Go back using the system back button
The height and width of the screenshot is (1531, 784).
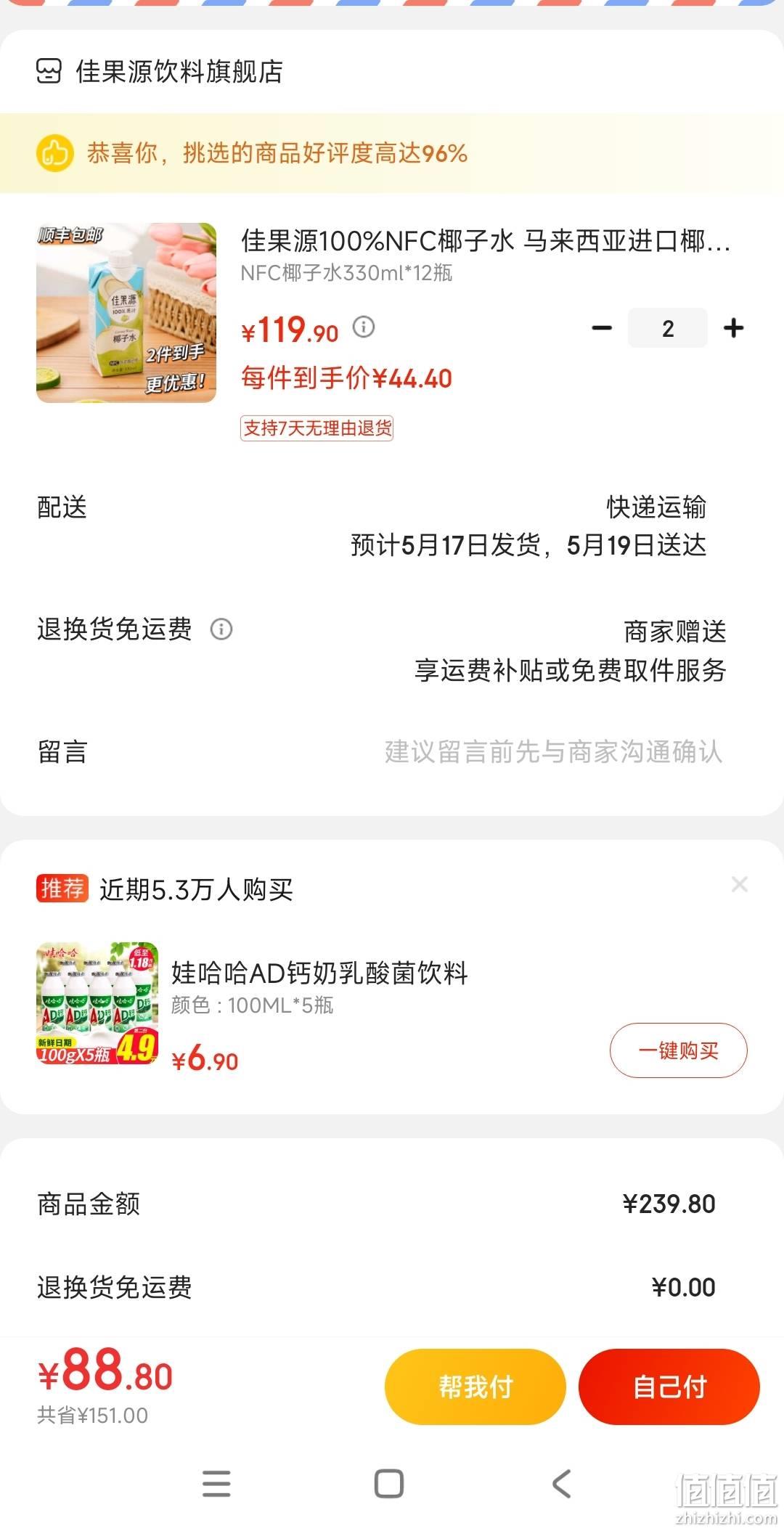[562, 1484]
